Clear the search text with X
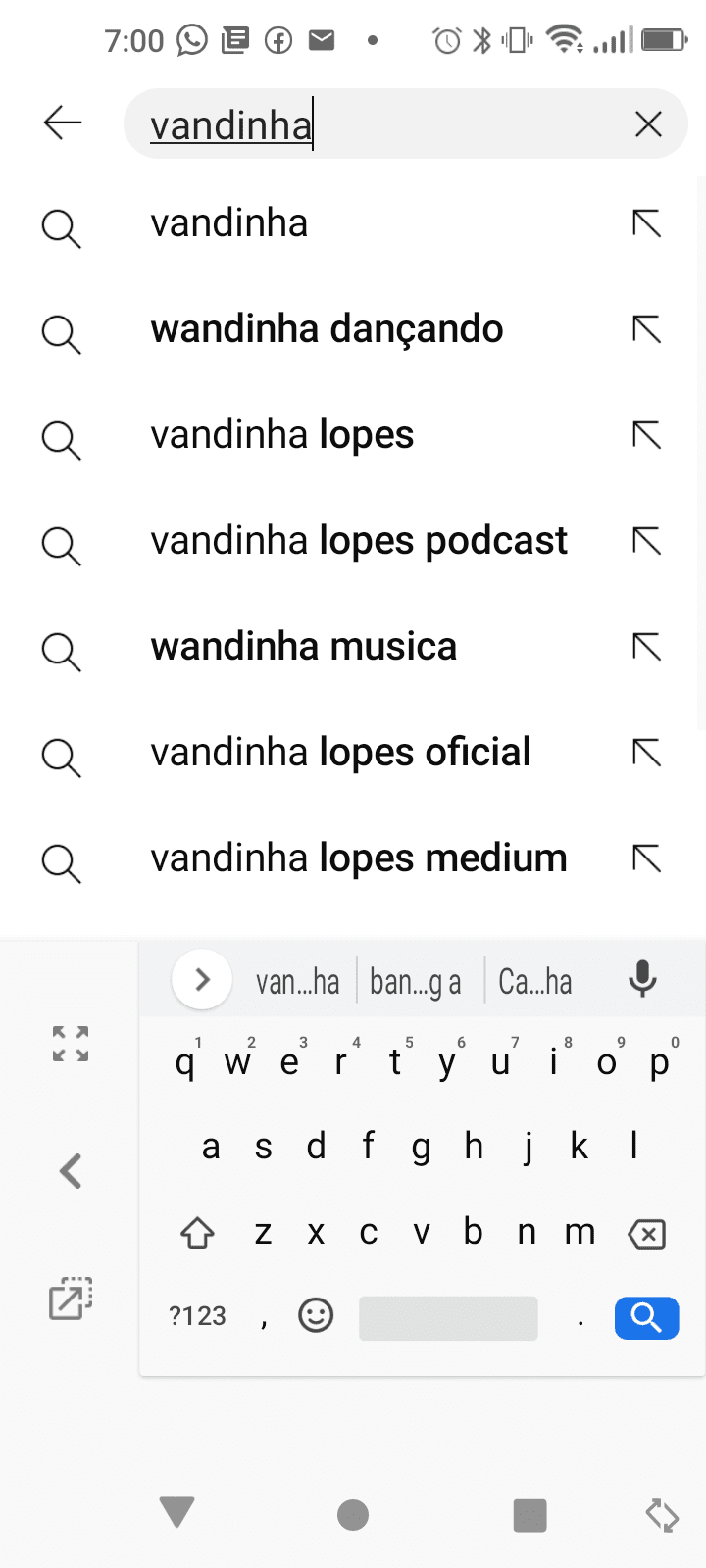 (x=648, y=124)
